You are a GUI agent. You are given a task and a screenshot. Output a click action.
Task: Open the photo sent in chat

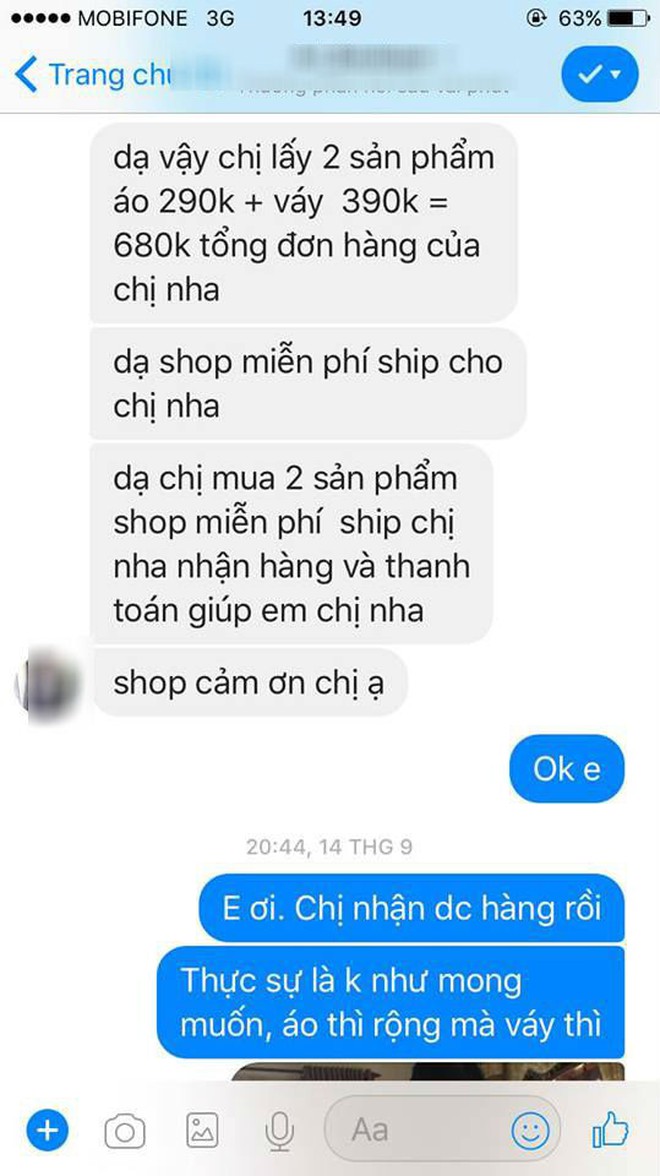pos(428,1071)
